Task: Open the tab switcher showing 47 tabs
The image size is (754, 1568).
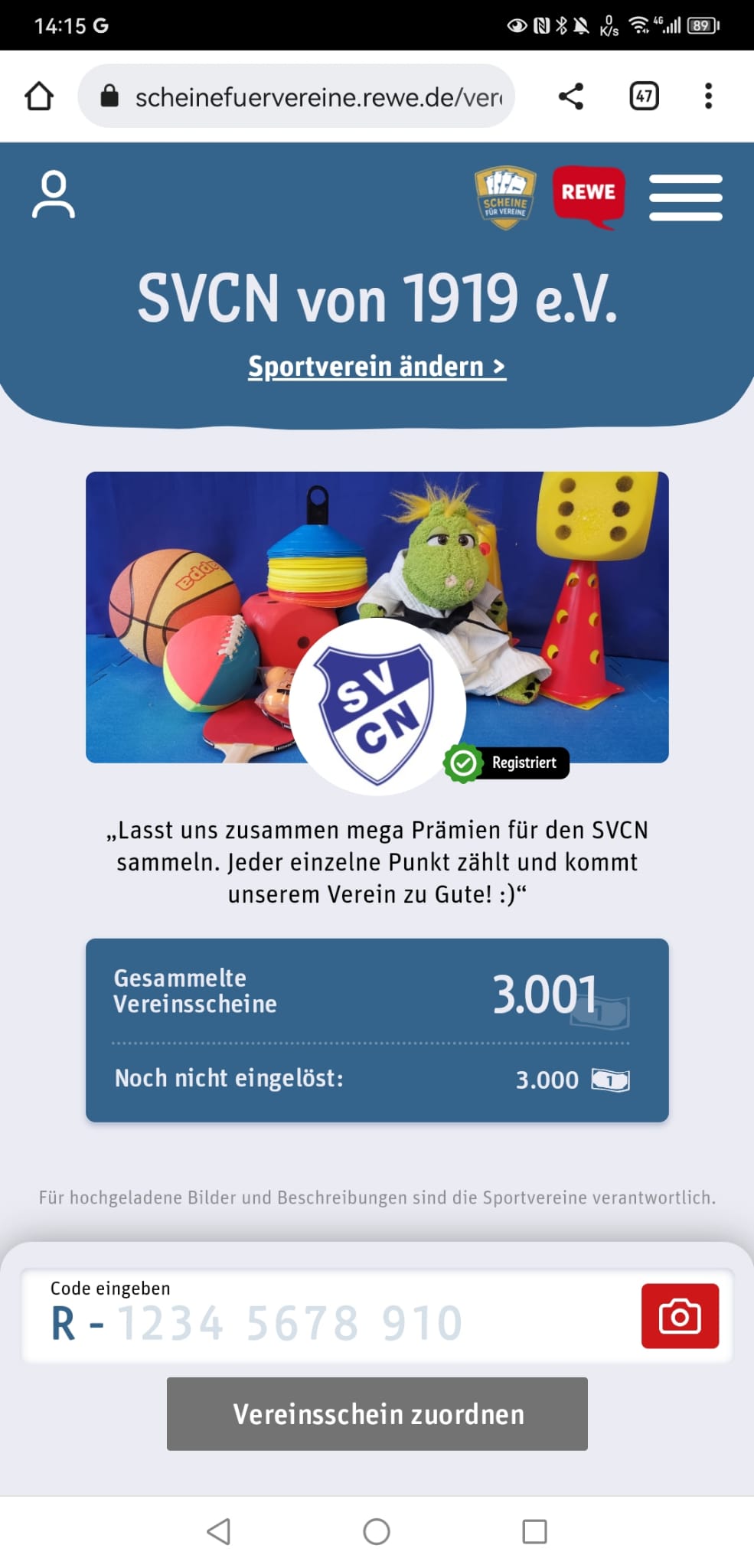Action: point(644,96)
